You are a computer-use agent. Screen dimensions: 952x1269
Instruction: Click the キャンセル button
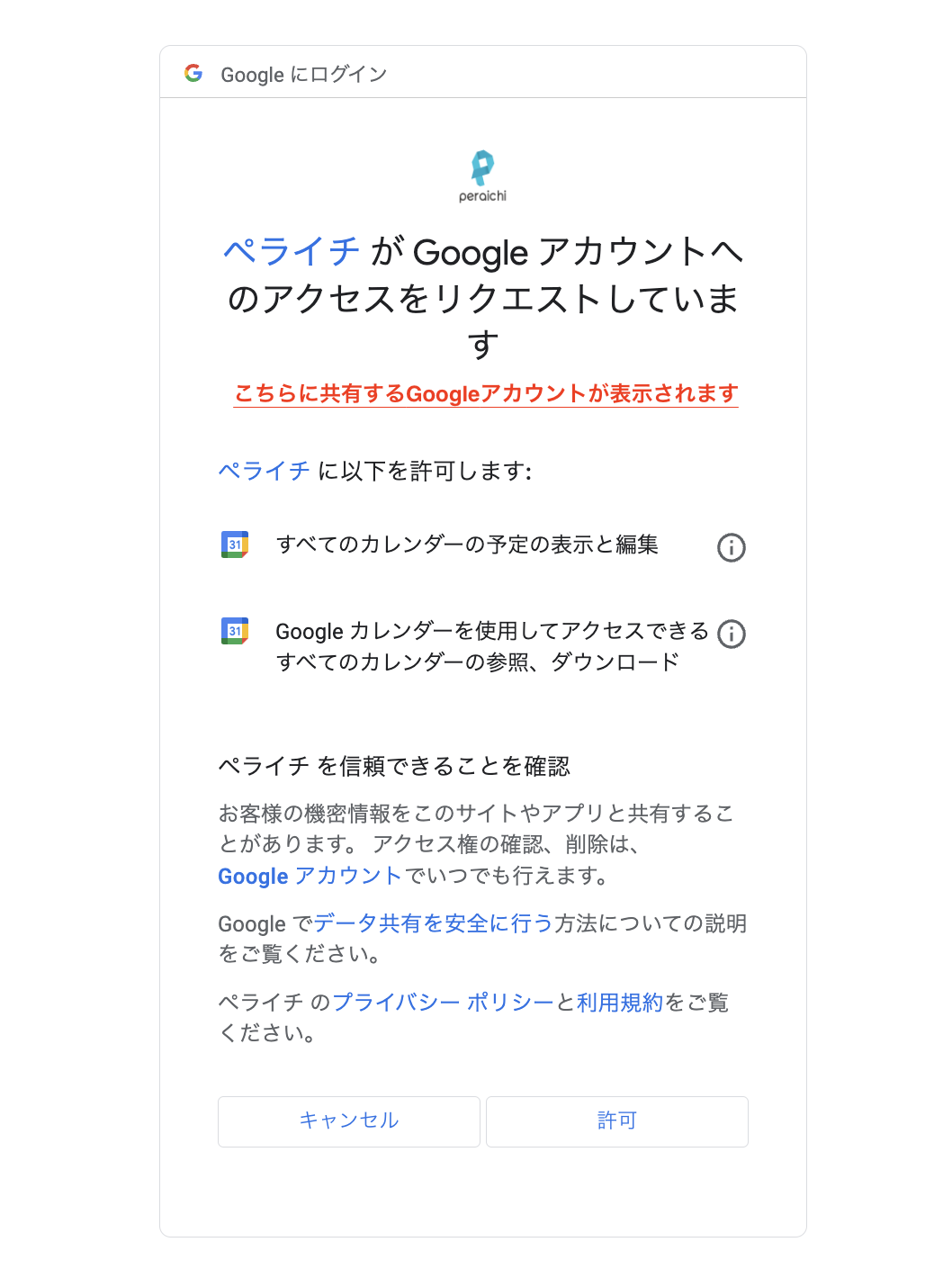(348, 1121)
